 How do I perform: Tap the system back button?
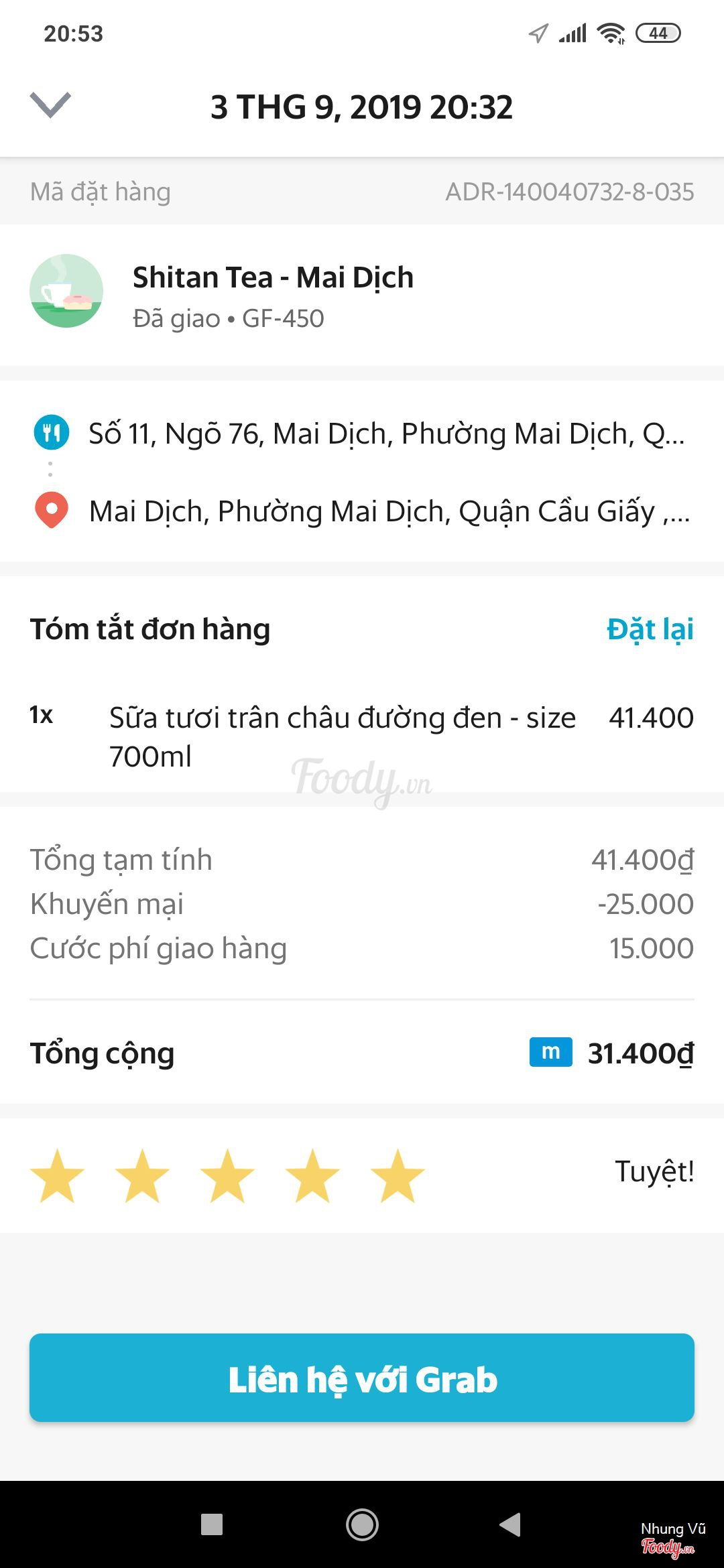point(511,1524)
